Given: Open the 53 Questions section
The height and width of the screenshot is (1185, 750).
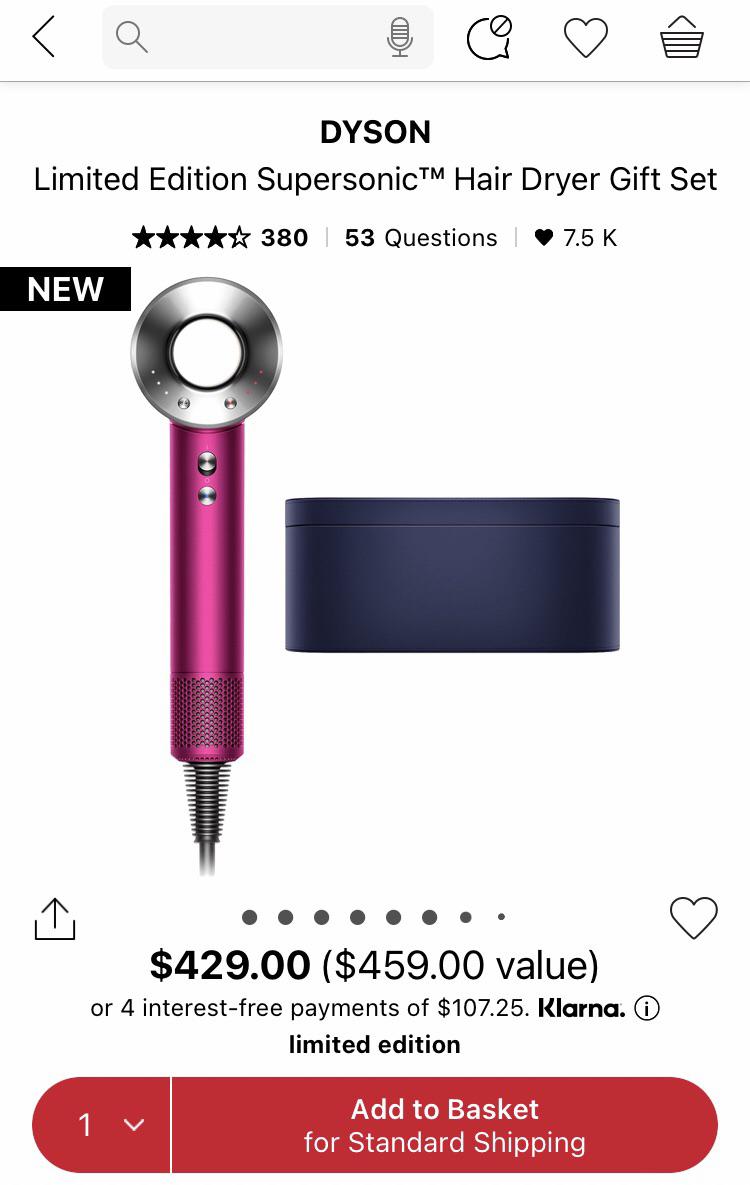Looking at the screenshot, I should [420, 238].
